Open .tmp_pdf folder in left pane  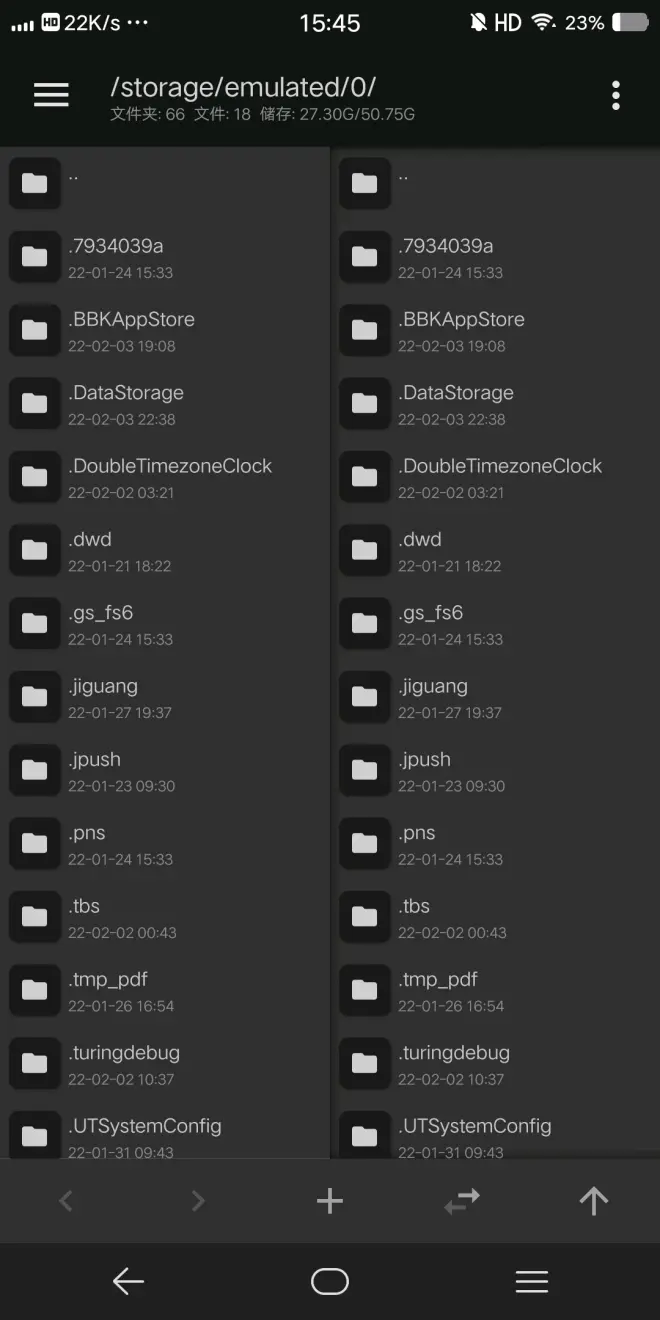point(165,991)
